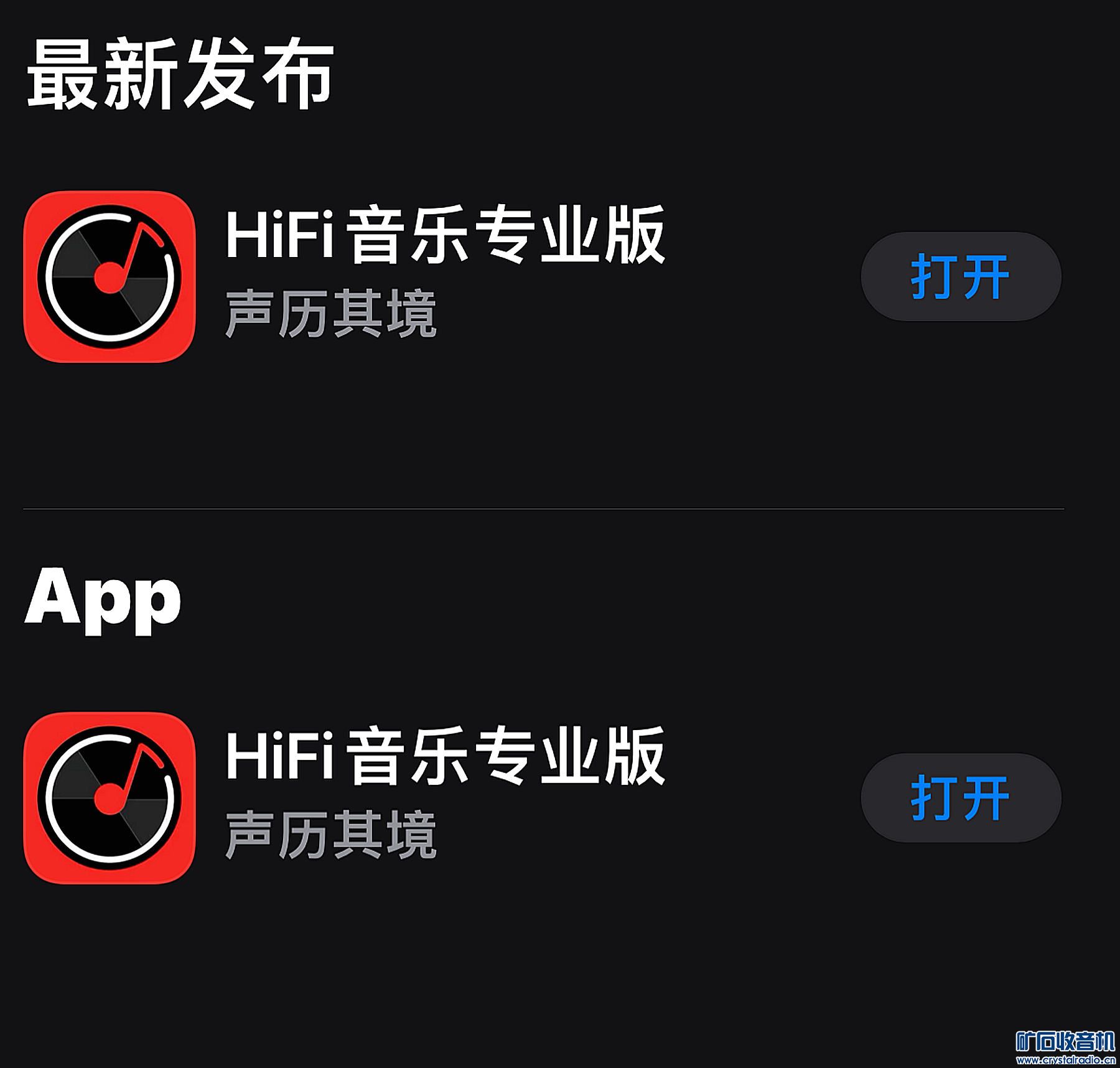1120x1068 pixels.
Task: Tap 打开 button in App section
Action: [960, 798]
